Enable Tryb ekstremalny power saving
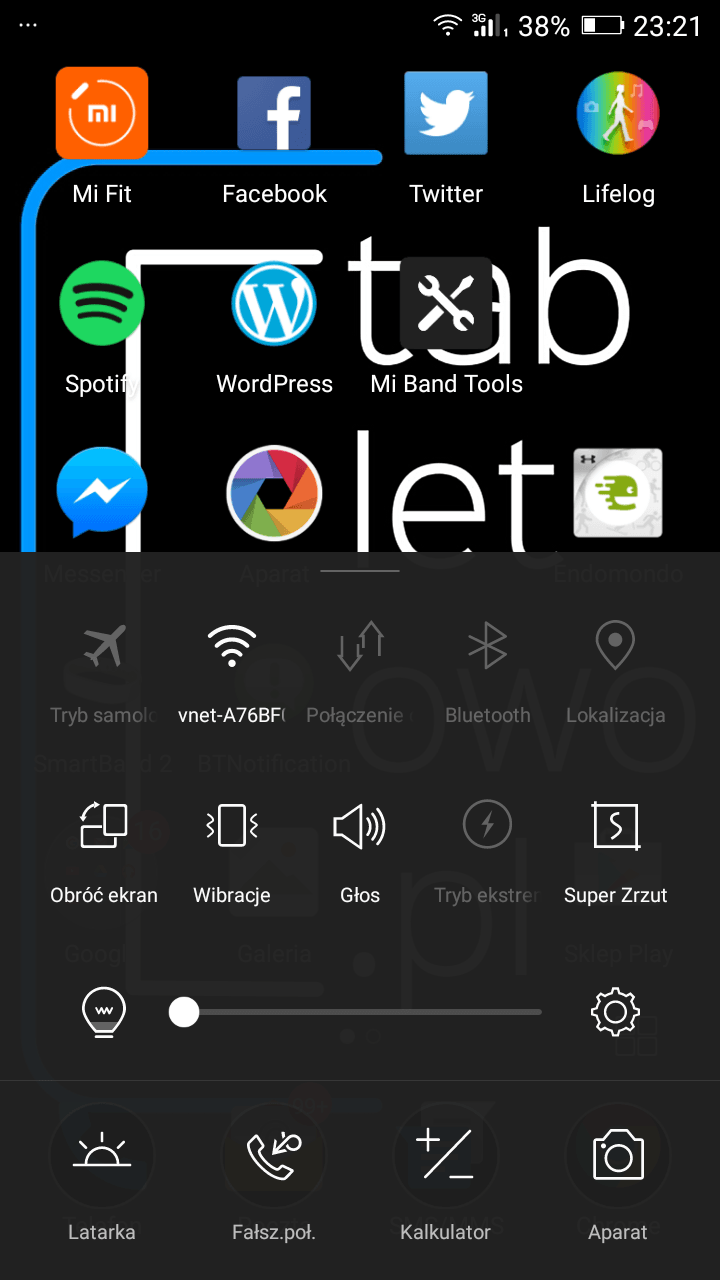Screen dimensions: 720x1280 [488, 852]
